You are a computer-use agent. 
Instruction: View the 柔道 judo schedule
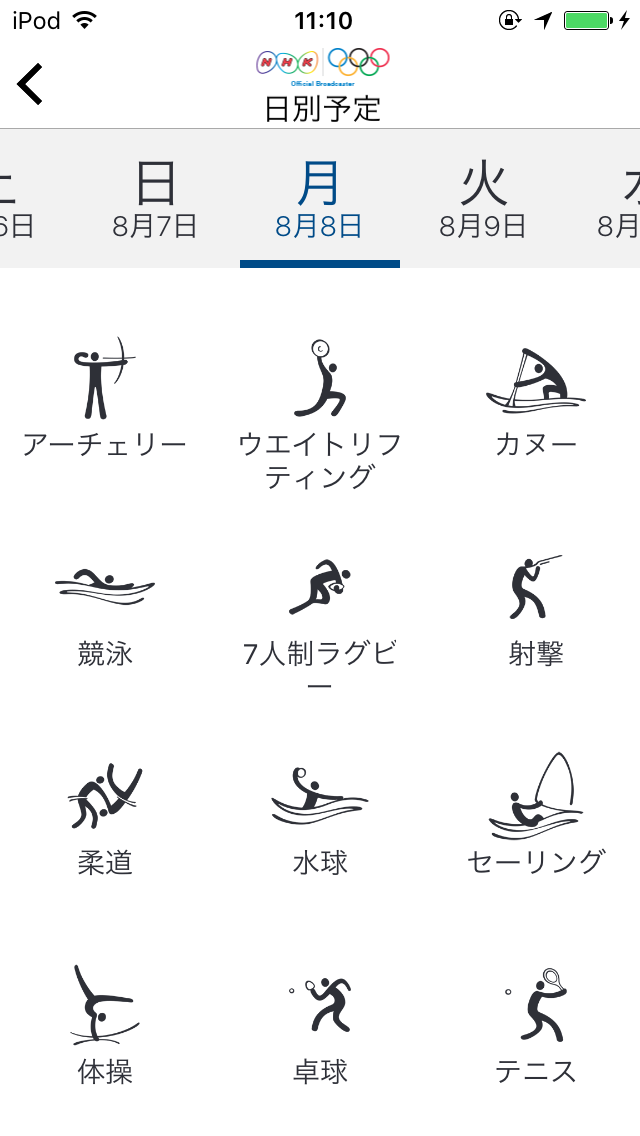tap(105, 820)
